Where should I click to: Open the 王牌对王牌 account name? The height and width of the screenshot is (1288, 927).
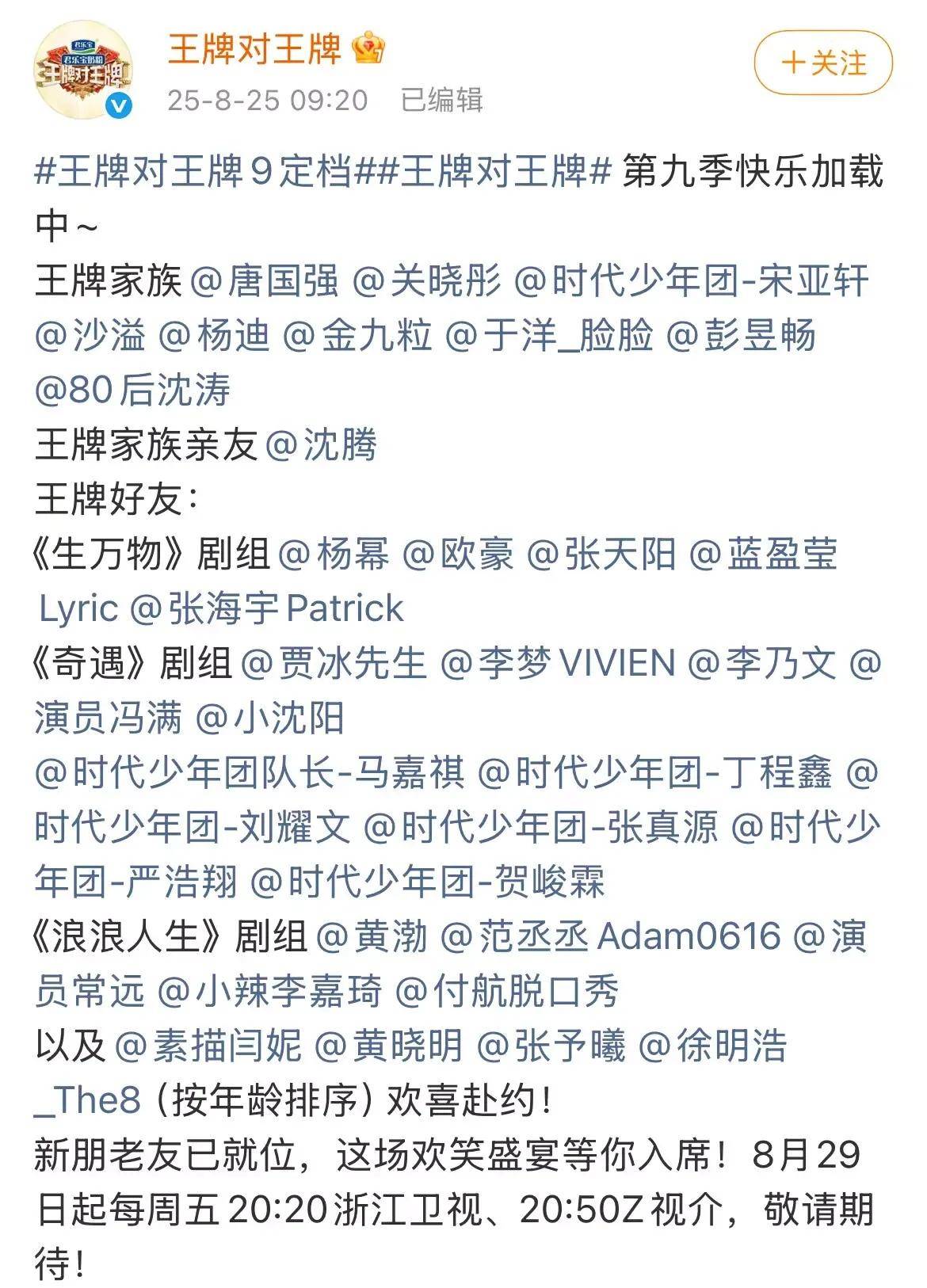point(254,48)
